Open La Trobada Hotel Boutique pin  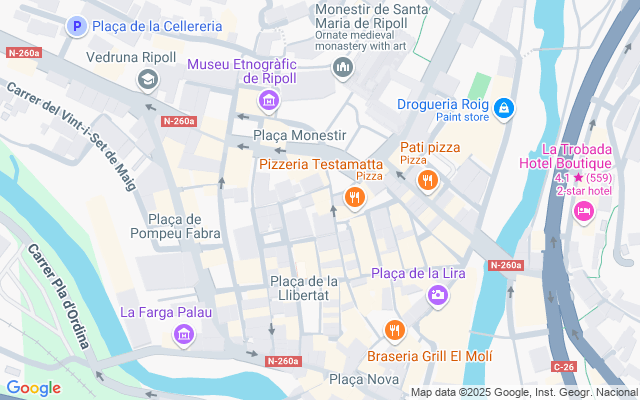pos(584,211)
